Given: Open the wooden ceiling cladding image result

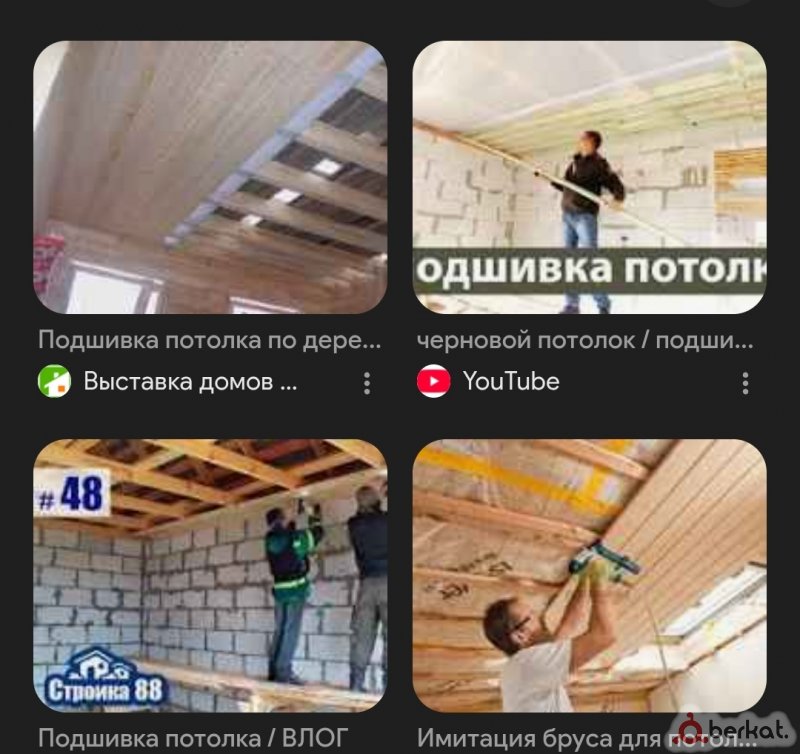Looking at the screenshot, I should click(x=210, y=177).
